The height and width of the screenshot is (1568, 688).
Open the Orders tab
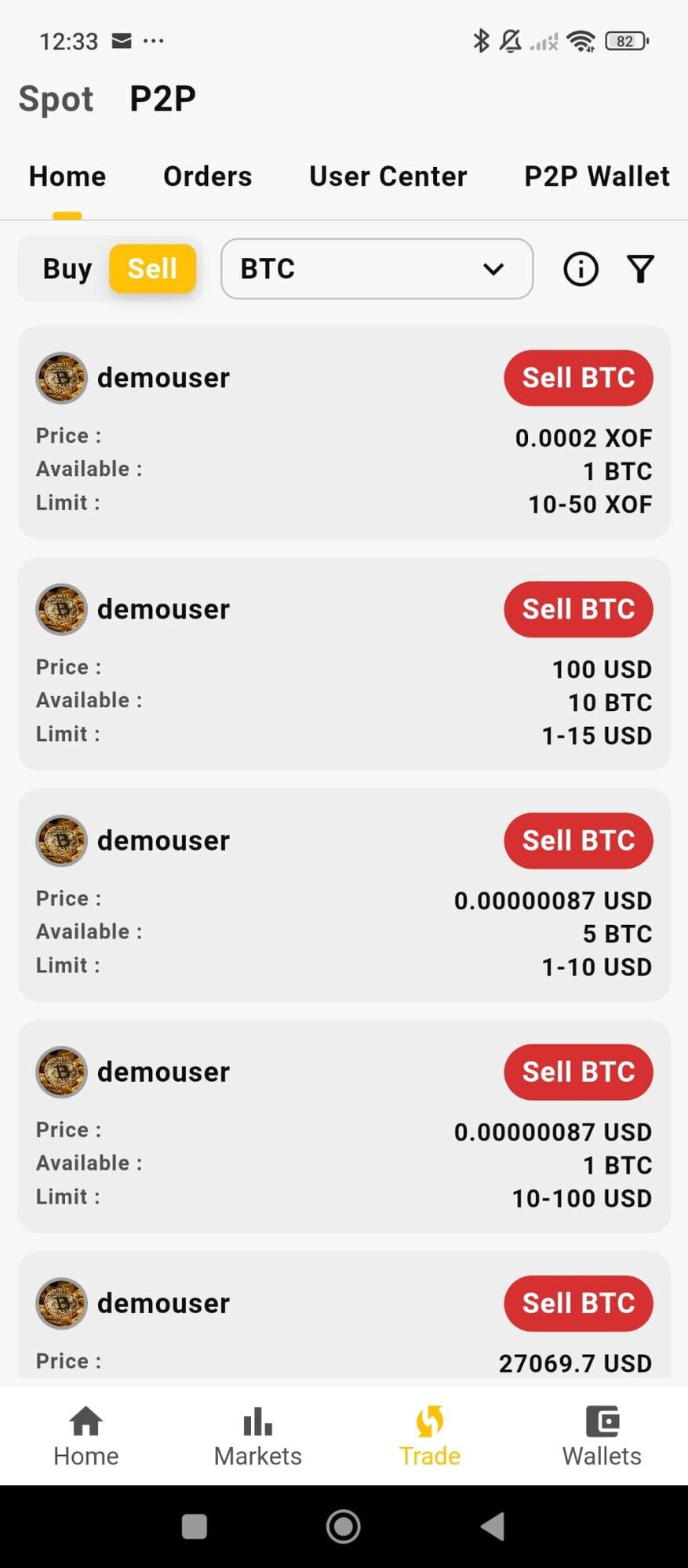pyautogui.click(x=207, y=176)
